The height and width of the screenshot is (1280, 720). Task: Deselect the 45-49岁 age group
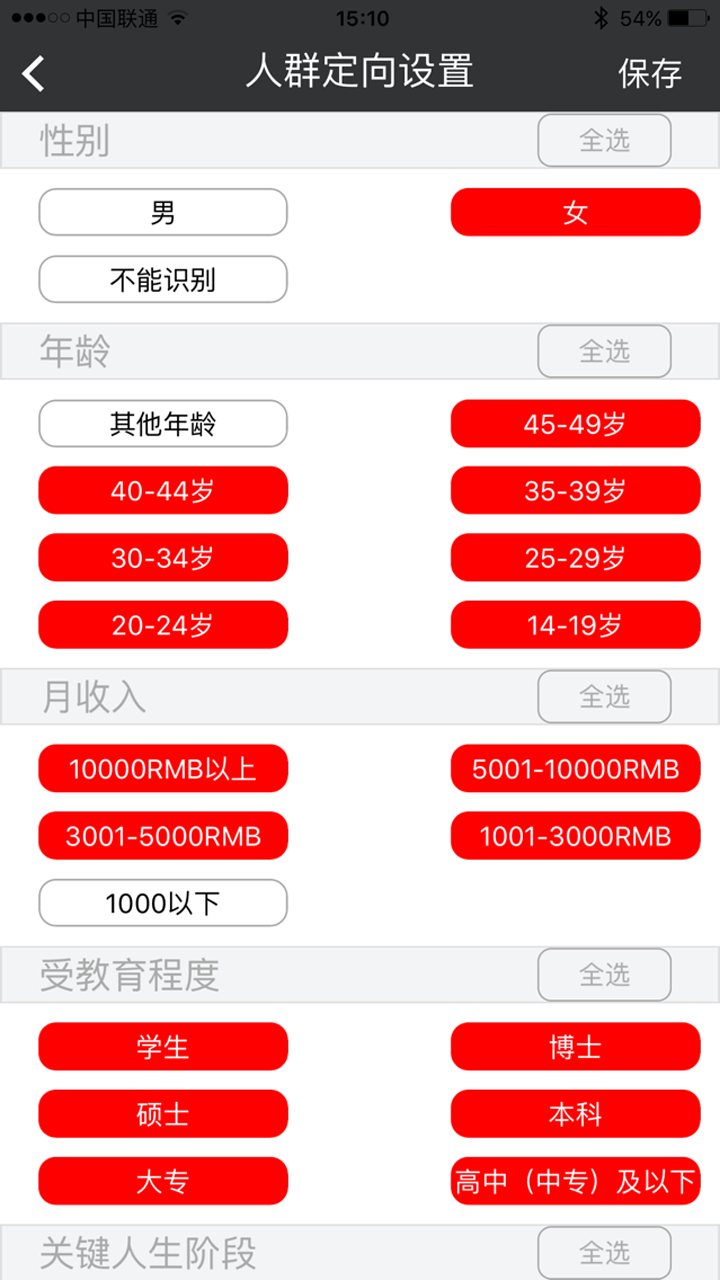[x=575, y=424]
